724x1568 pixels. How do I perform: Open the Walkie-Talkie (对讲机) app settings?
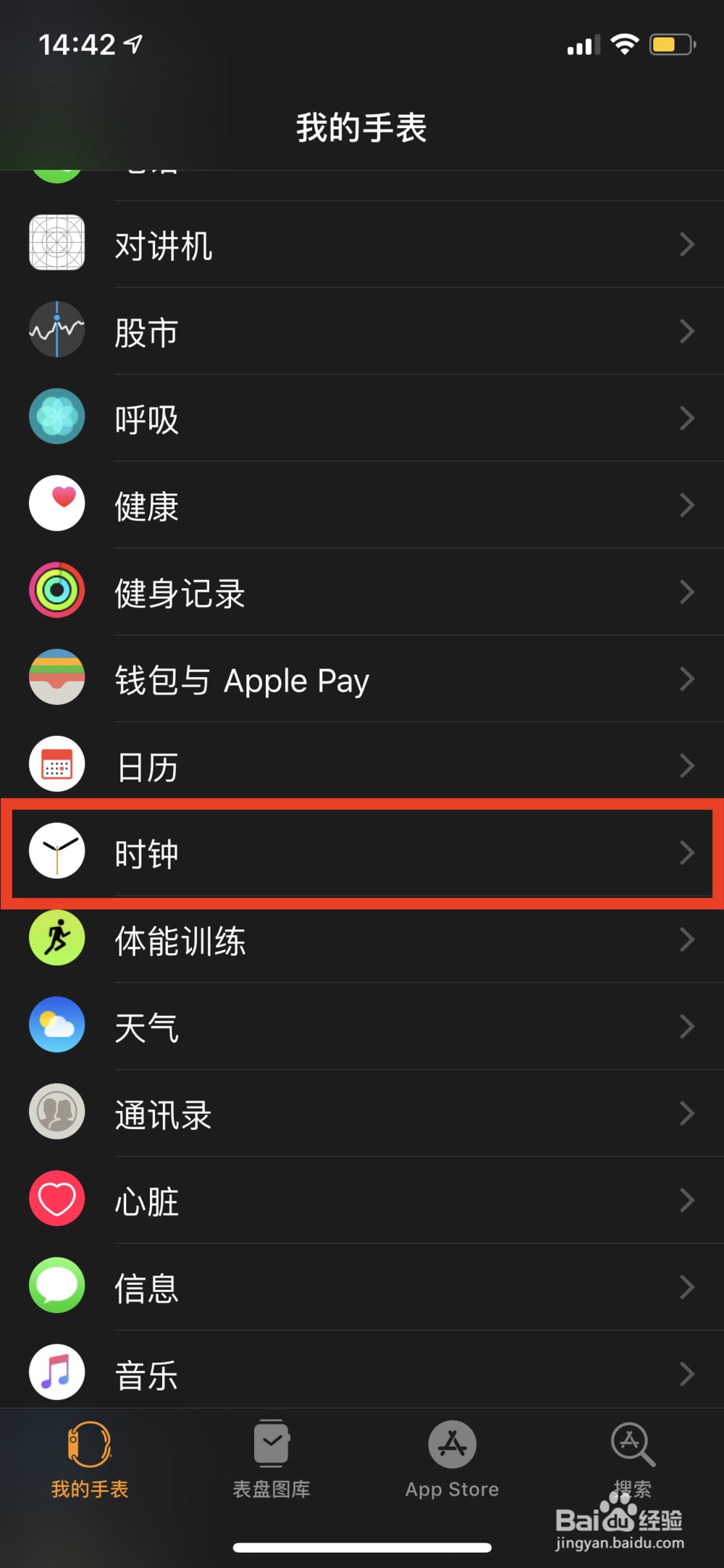pyautogui.click(x=56, y=243)
